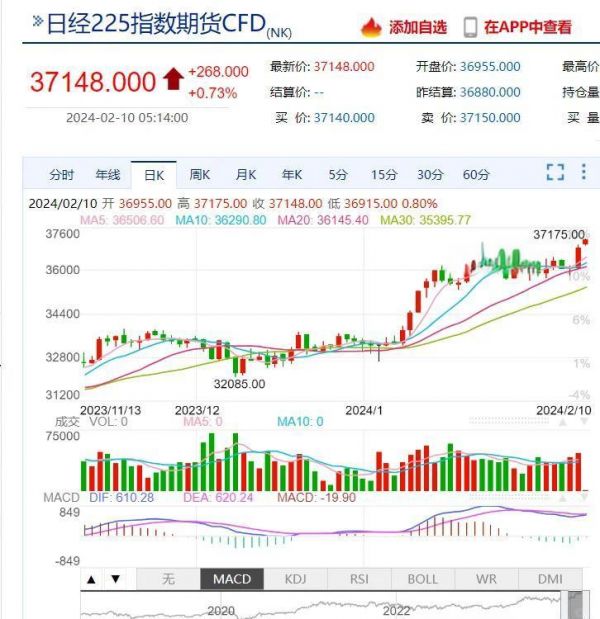Switch to the 年线 chart tab
The width and height of the screenshot is (600, 619).
pos(107,175)
